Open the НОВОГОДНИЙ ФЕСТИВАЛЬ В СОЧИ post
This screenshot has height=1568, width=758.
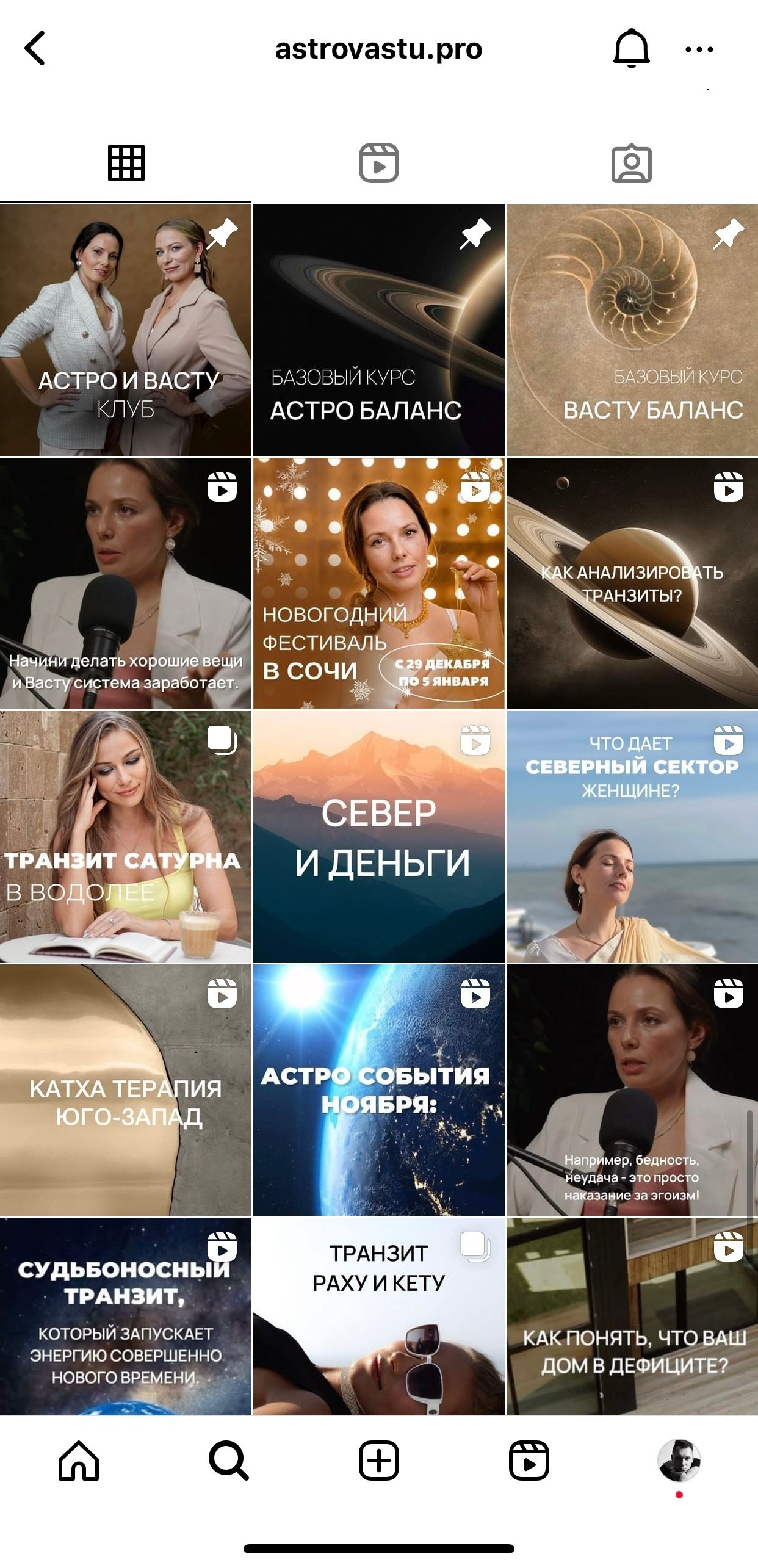pyautogui.click(x=378, y=580)
